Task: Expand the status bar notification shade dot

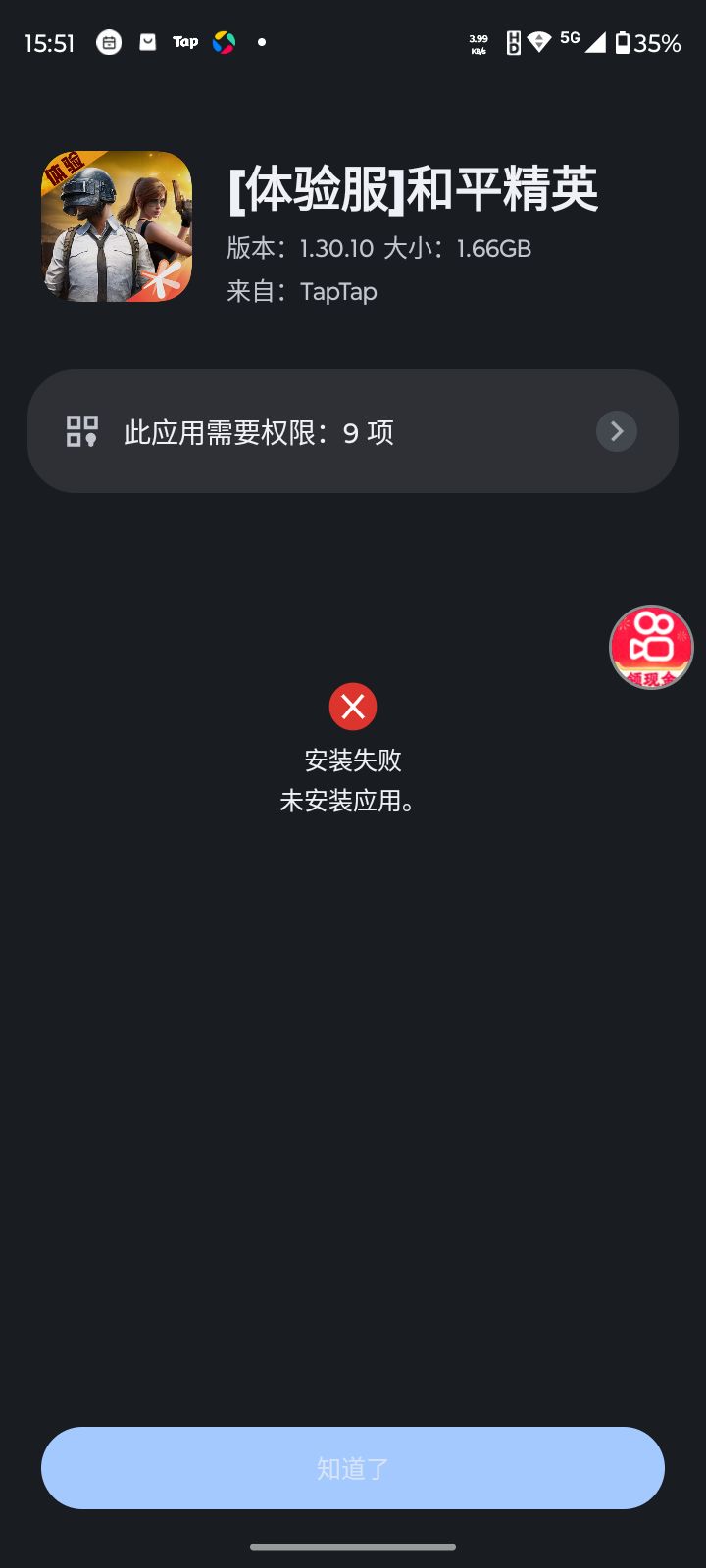Action: tap(261, 42)
